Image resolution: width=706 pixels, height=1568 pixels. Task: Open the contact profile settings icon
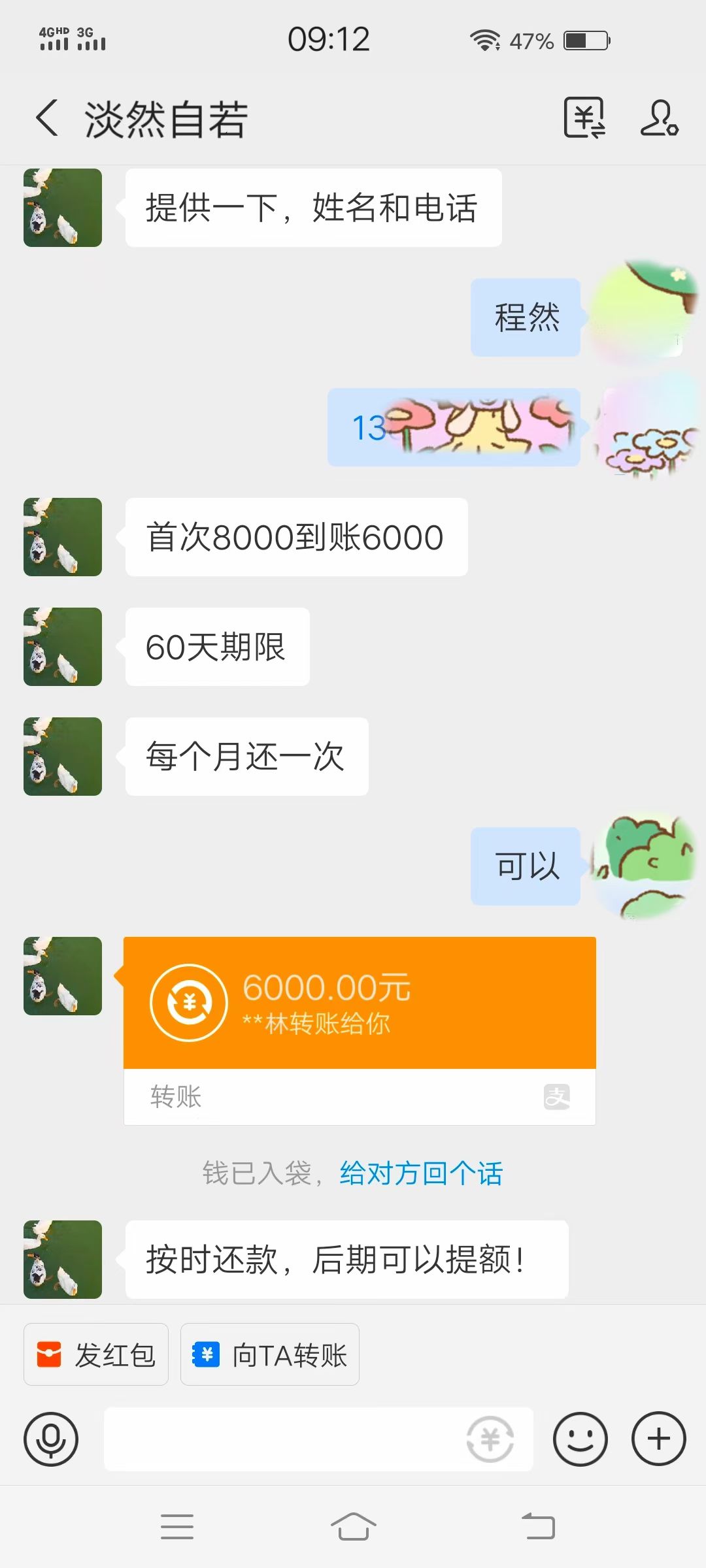pyautogui.click(x=659, y=118)
